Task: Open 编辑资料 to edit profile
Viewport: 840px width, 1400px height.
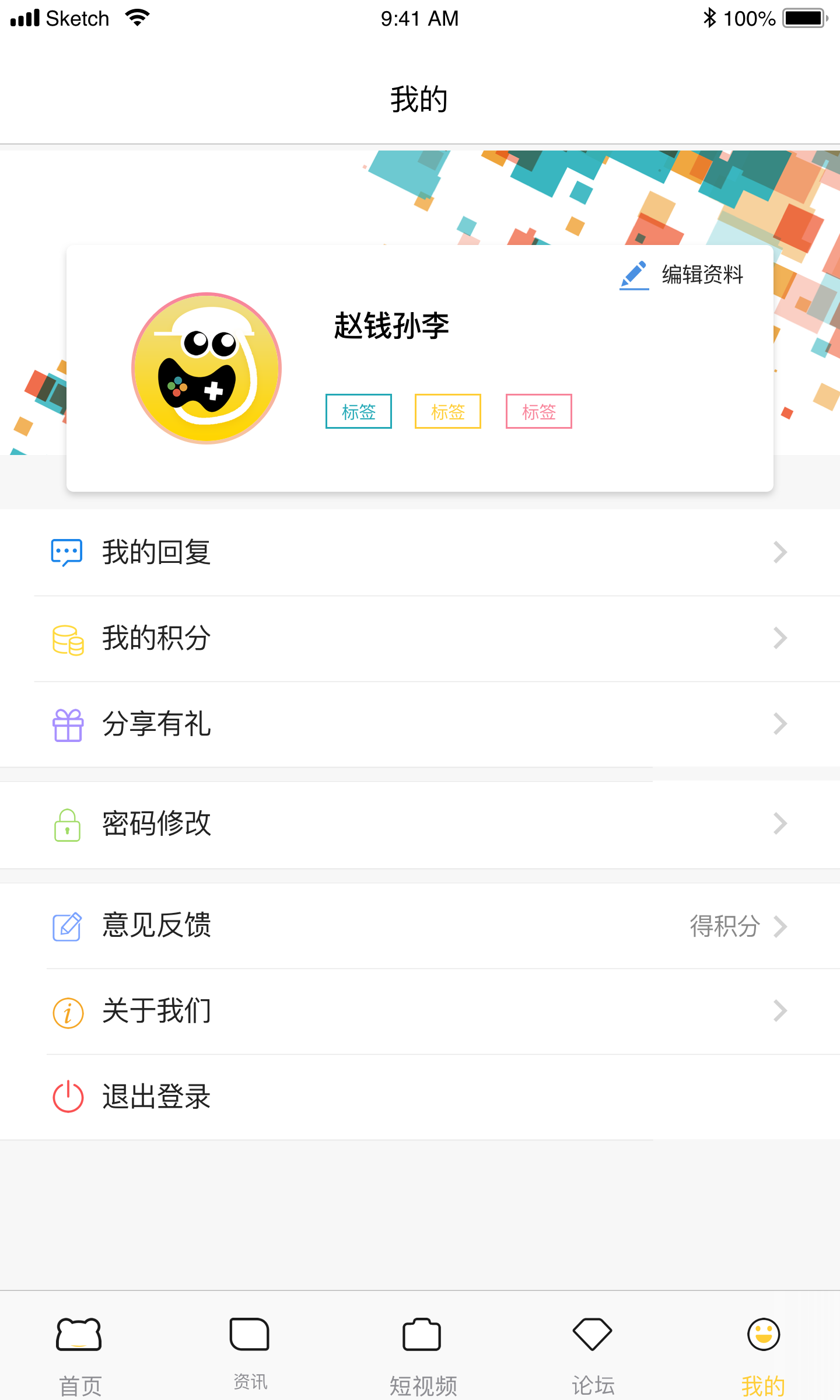Action: coord(700,274)
